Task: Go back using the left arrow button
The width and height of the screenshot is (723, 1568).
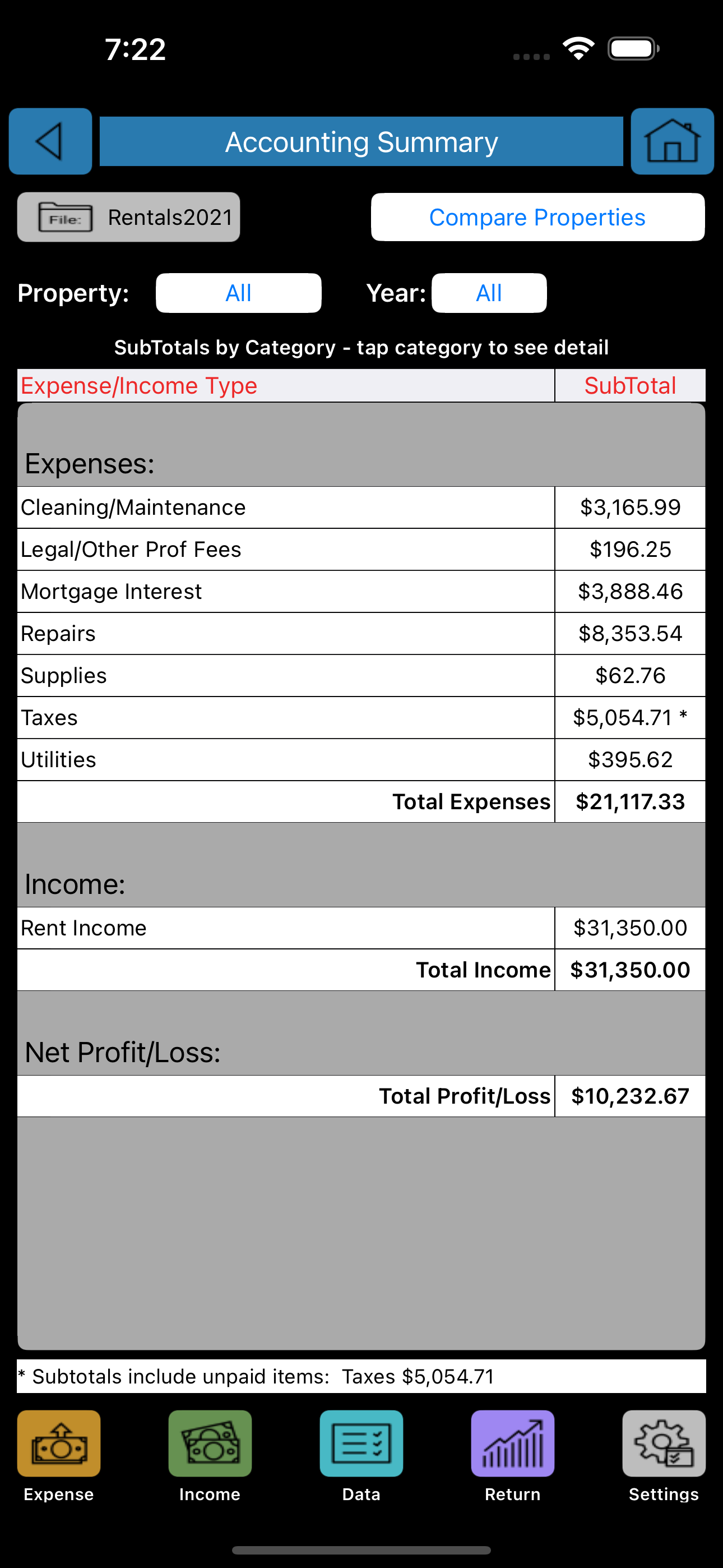Action: (50, 141)
